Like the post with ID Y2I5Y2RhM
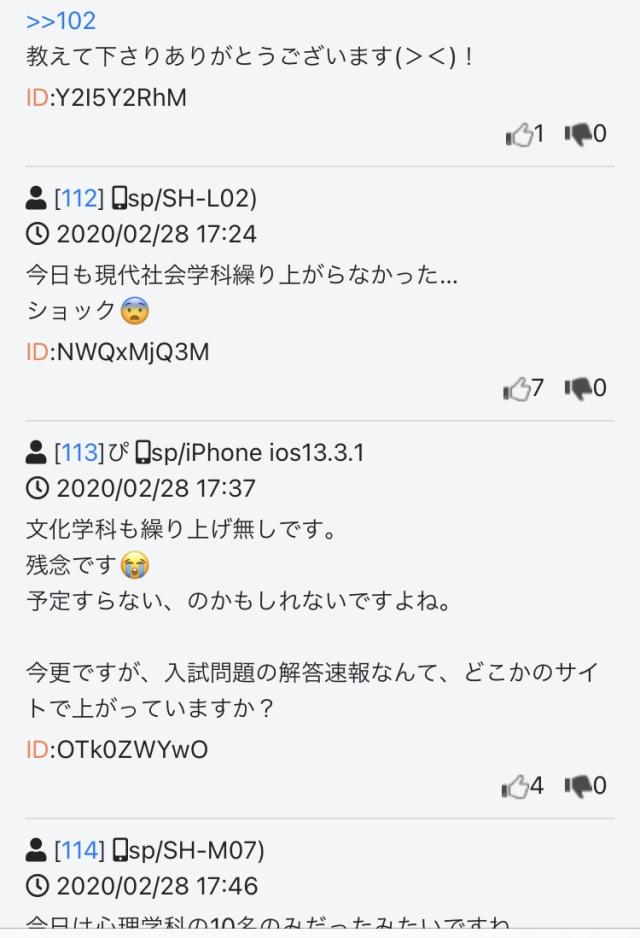The height and width of the screenshot is (938, 640). point(520,134)
